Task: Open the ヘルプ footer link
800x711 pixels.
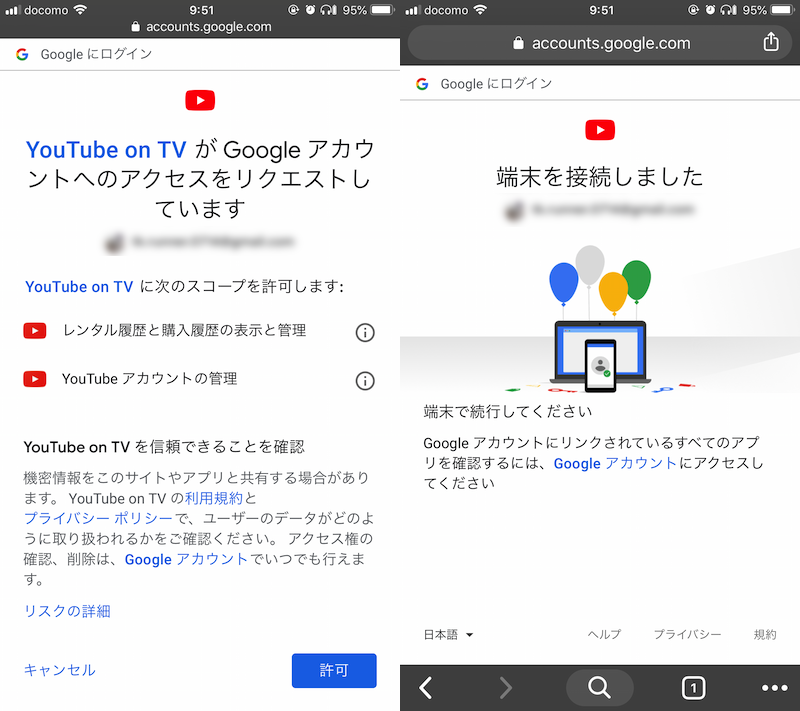Action: click(x=604, y=634)
